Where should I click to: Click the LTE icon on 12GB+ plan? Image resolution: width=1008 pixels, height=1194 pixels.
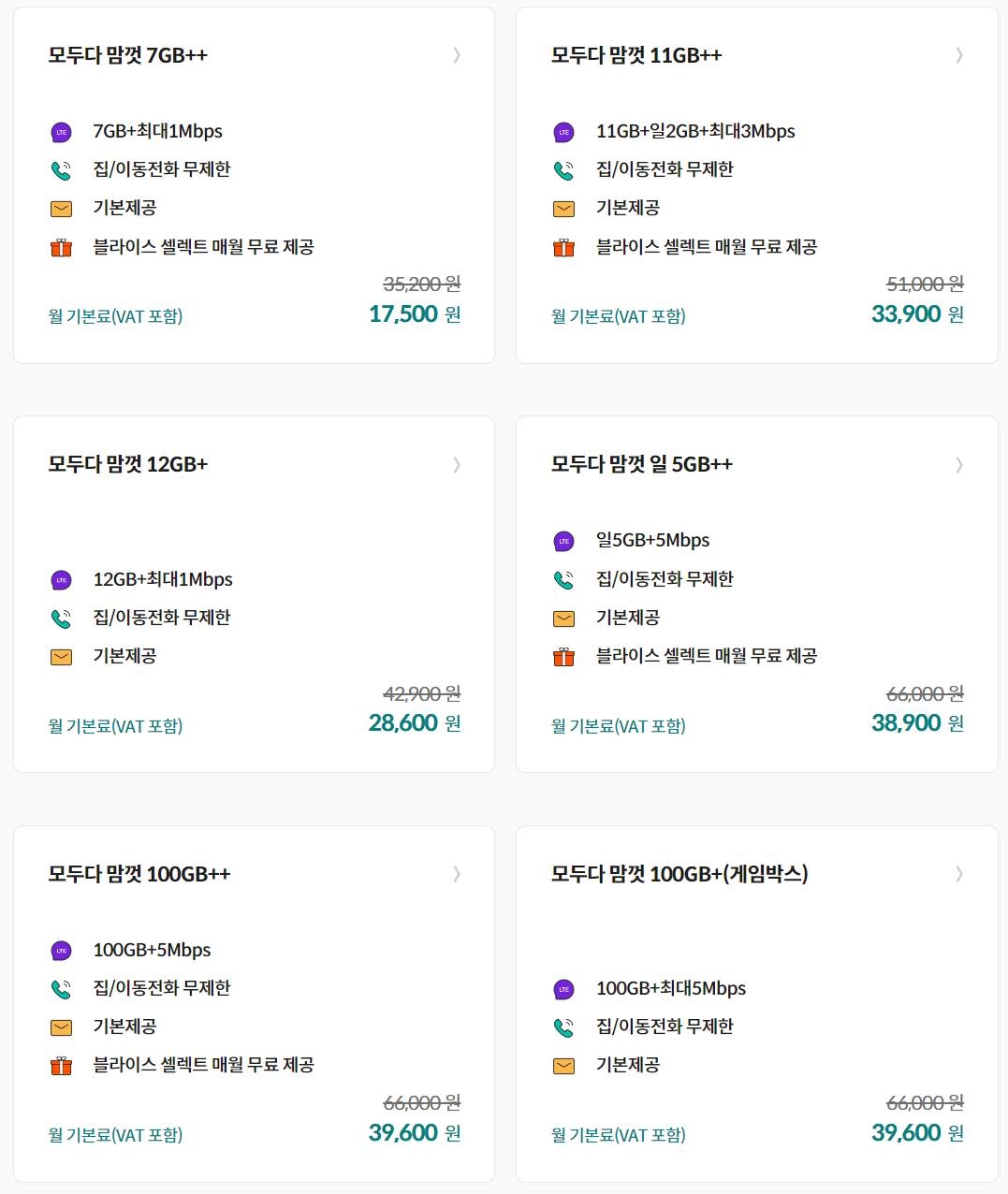pyautogui.click(x=61, y=579)
